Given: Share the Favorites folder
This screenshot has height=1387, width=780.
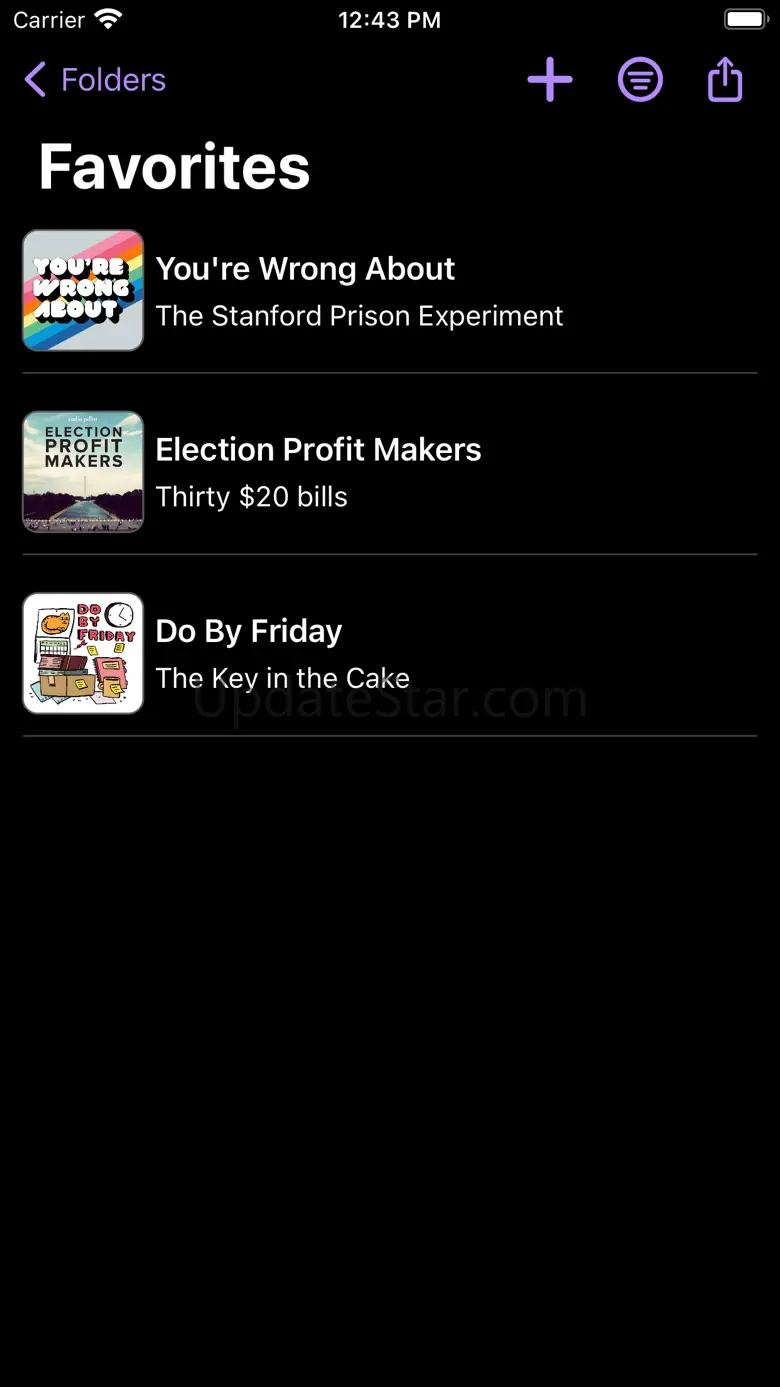Looking at the screenshot, I should pos(725,80).
